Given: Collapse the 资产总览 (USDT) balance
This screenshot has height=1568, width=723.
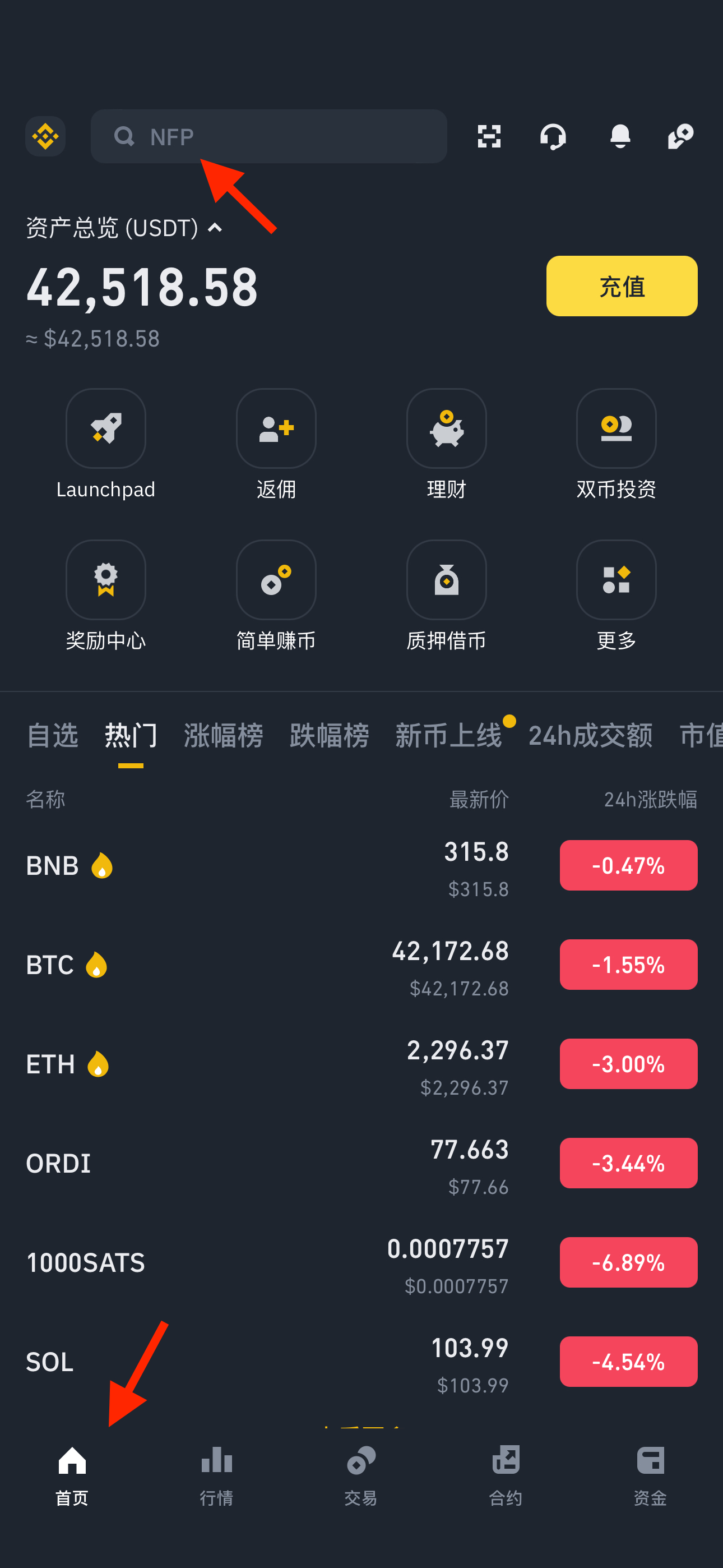Looking at the screenshot, I should tap(124, 228).
